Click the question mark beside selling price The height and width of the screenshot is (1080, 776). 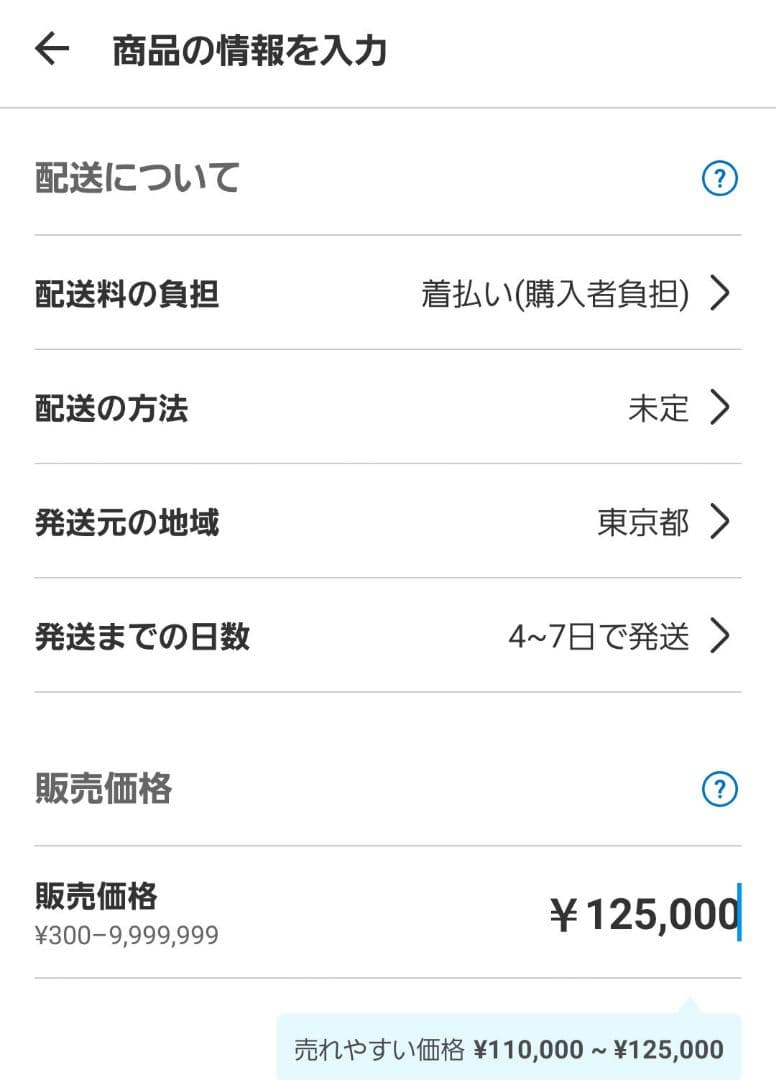pyautogui.click(x=718, y=791)
